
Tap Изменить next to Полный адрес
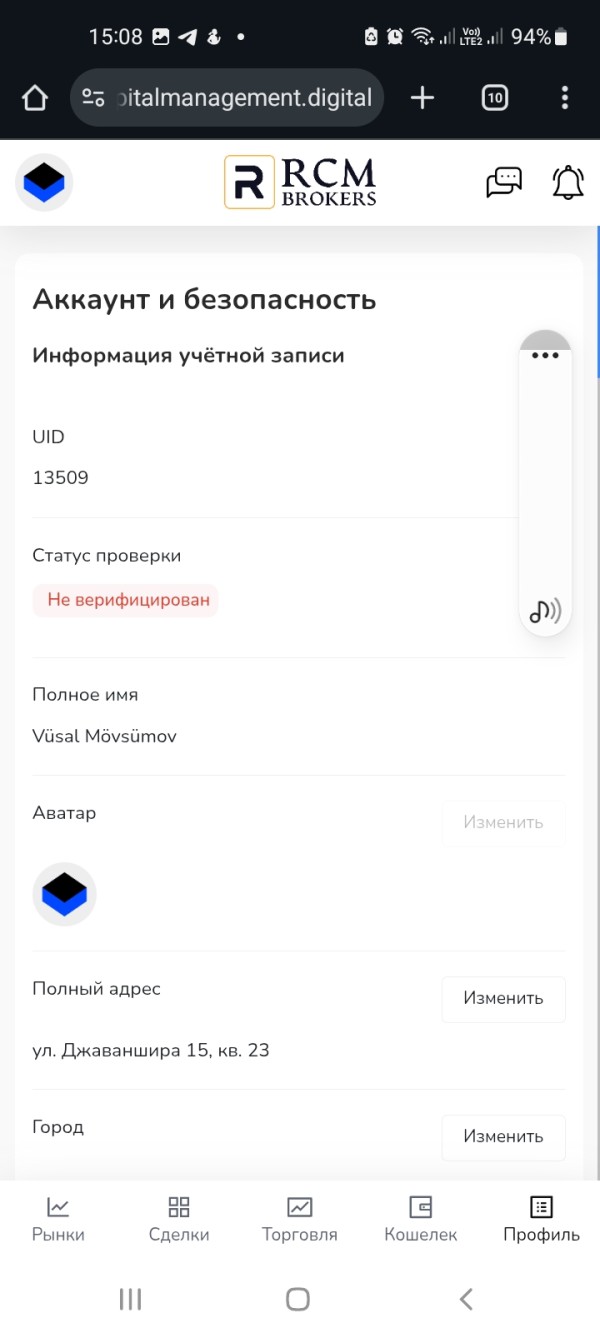[503, 998]
